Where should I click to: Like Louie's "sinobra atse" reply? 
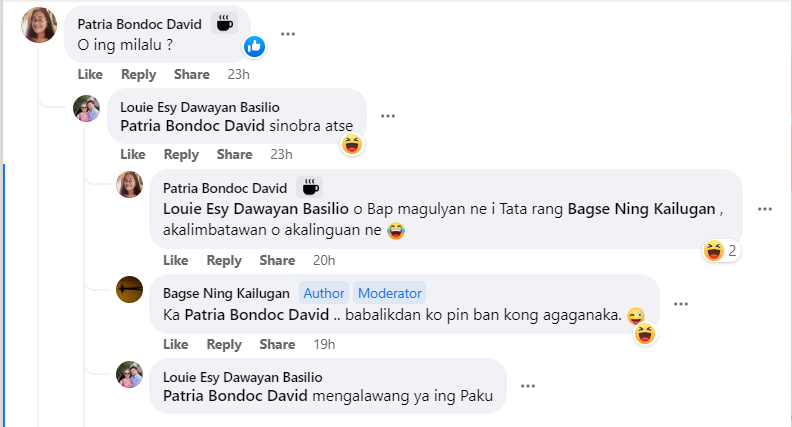point(132,154)
